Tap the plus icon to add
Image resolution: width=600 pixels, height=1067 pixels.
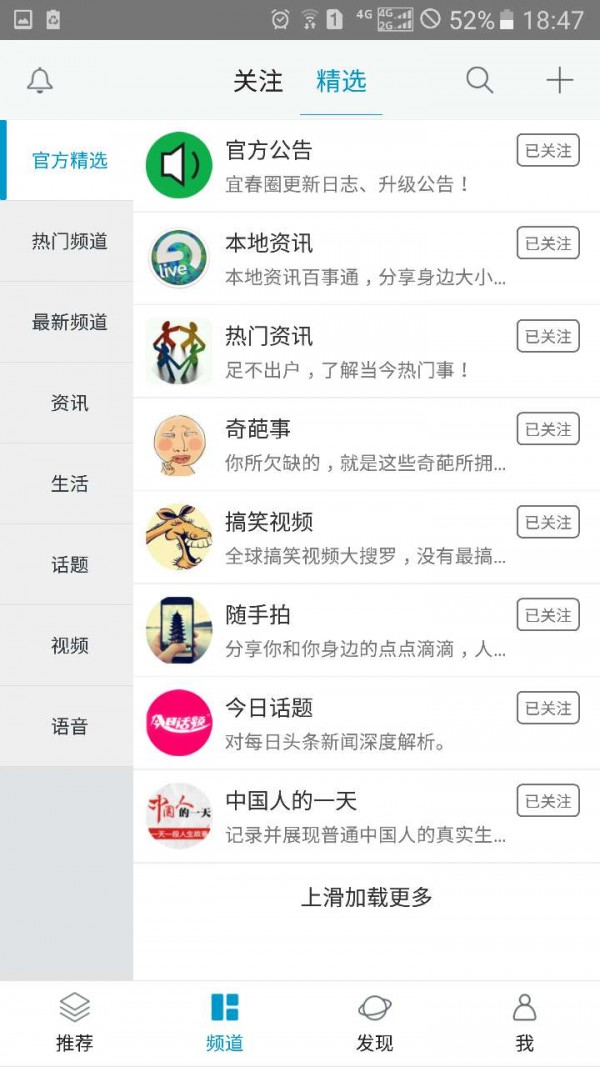[559, 81]
